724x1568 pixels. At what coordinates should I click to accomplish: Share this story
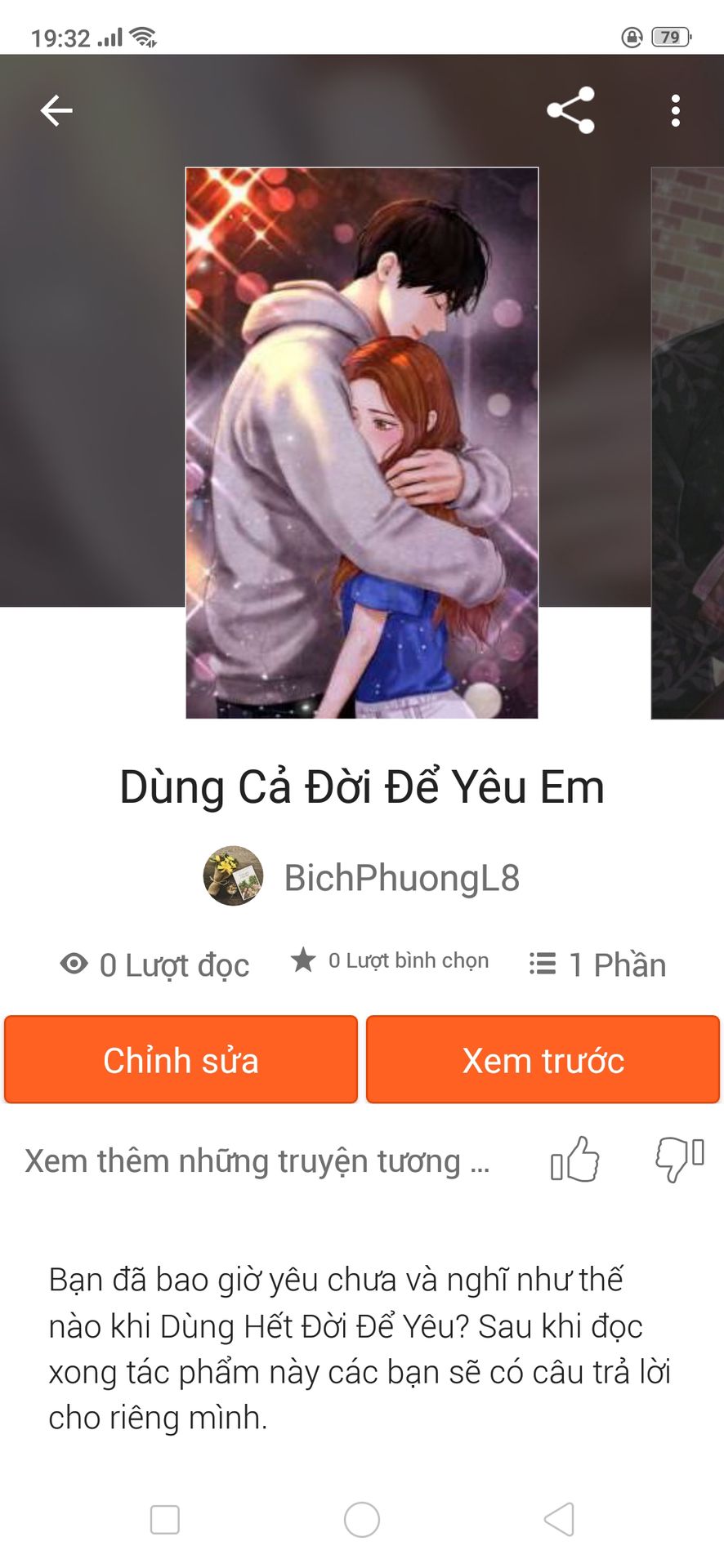[570, 110]
